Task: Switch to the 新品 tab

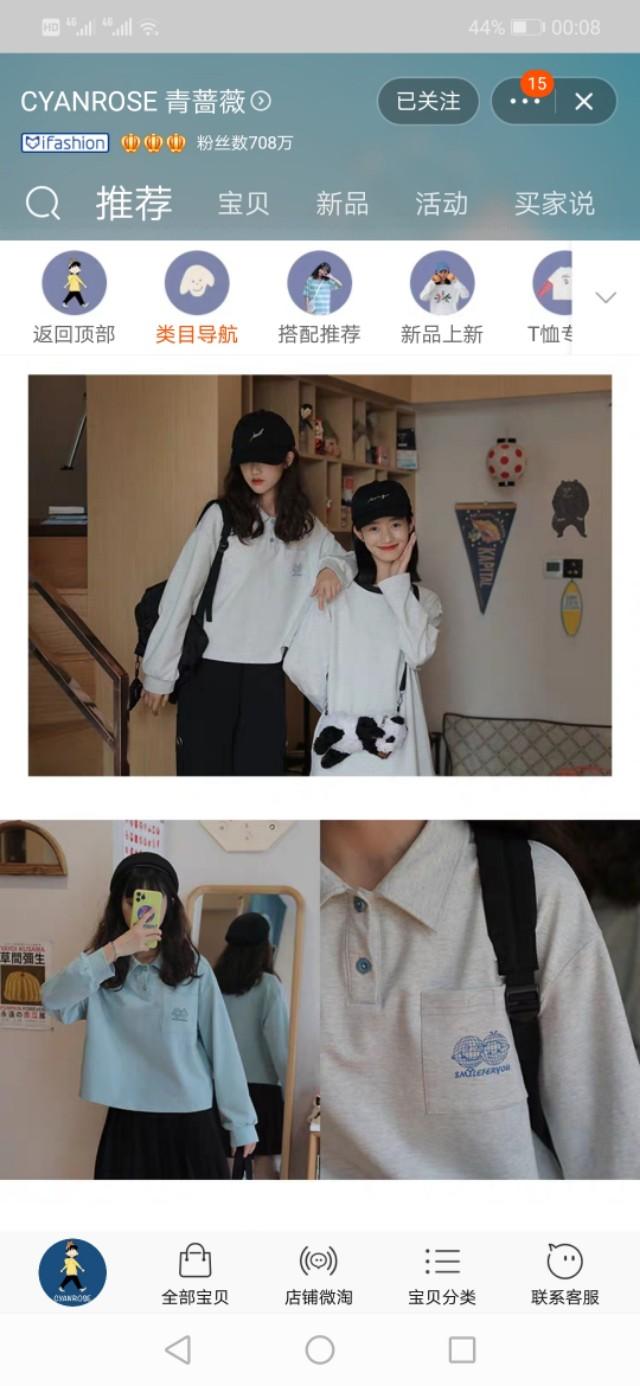Action: tap(342, 204)
